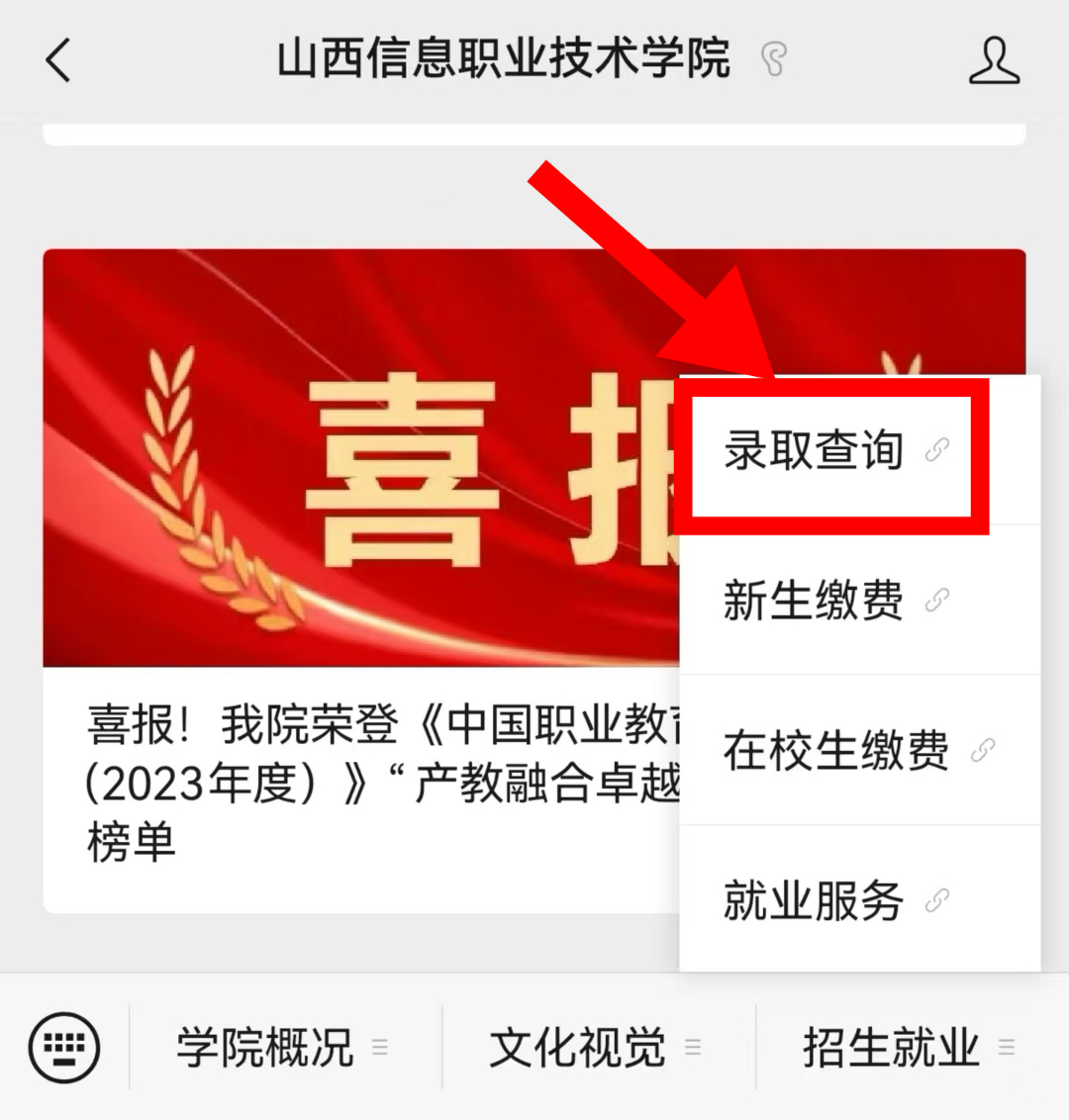This screenshot has width=1069, height=1120.
Task: Switch to keyboard input mode
Action: tap(64, 1047)
